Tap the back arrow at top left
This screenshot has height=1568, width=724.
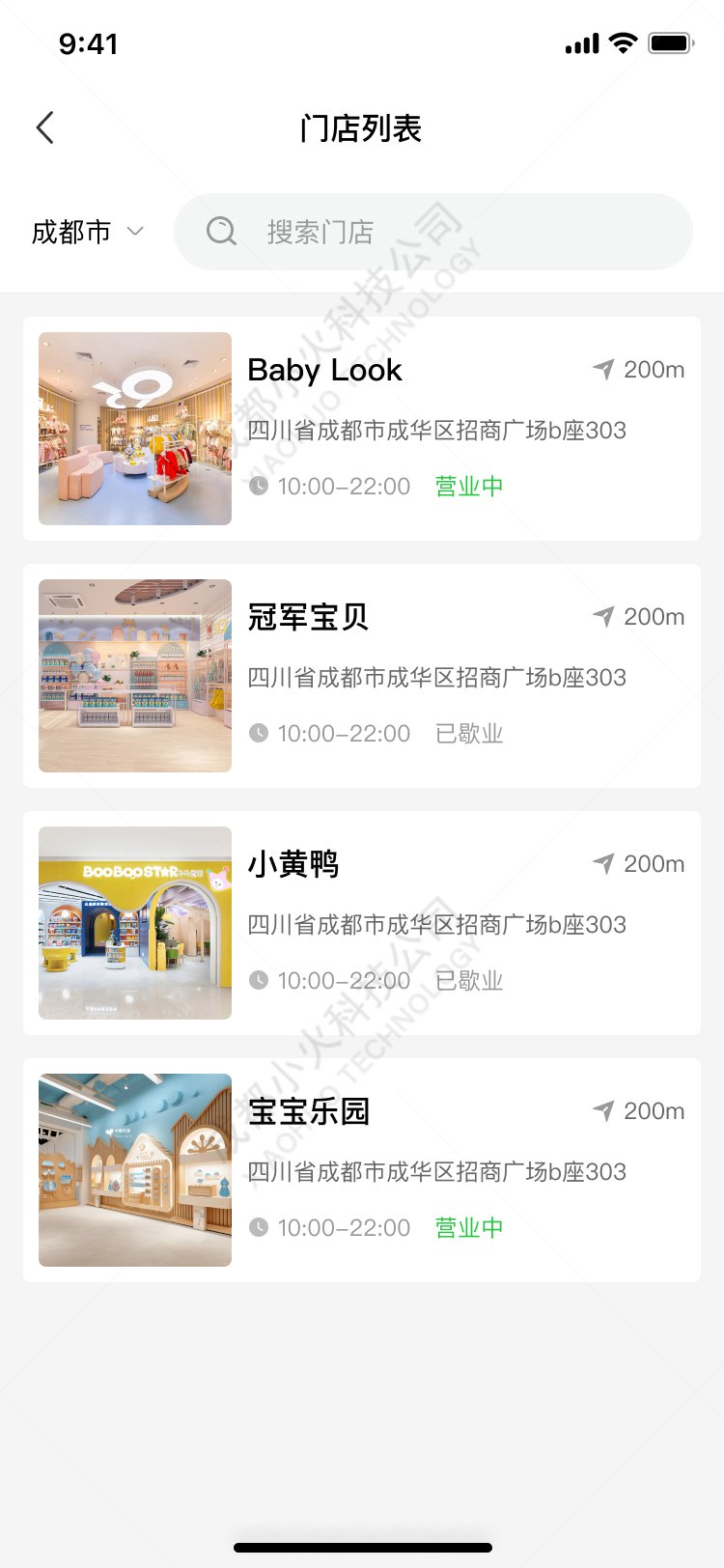44,126
